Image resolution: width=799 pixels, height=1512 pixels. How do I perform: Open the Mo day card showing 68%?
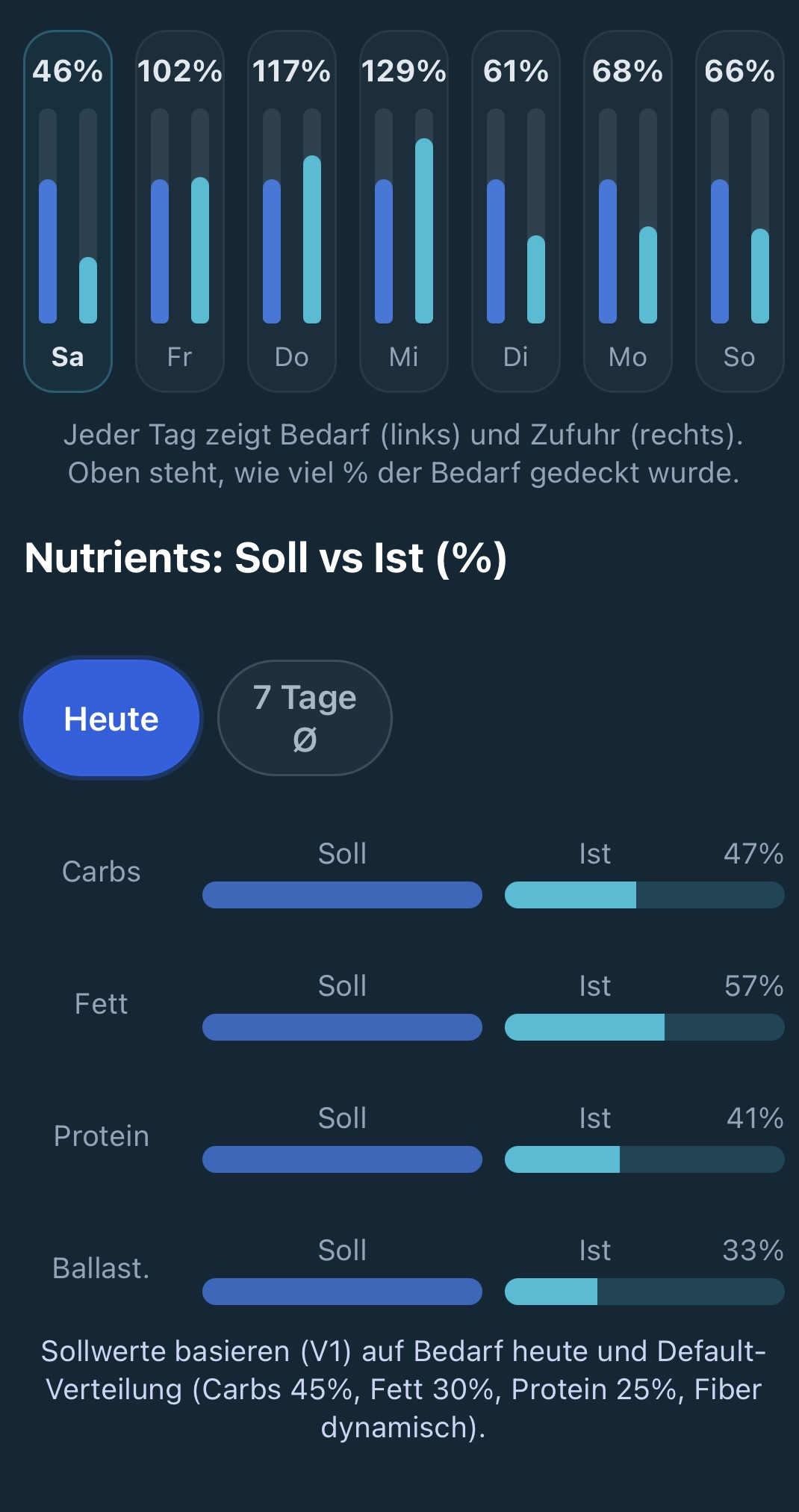pyautogui.click(x=627, y=209)
